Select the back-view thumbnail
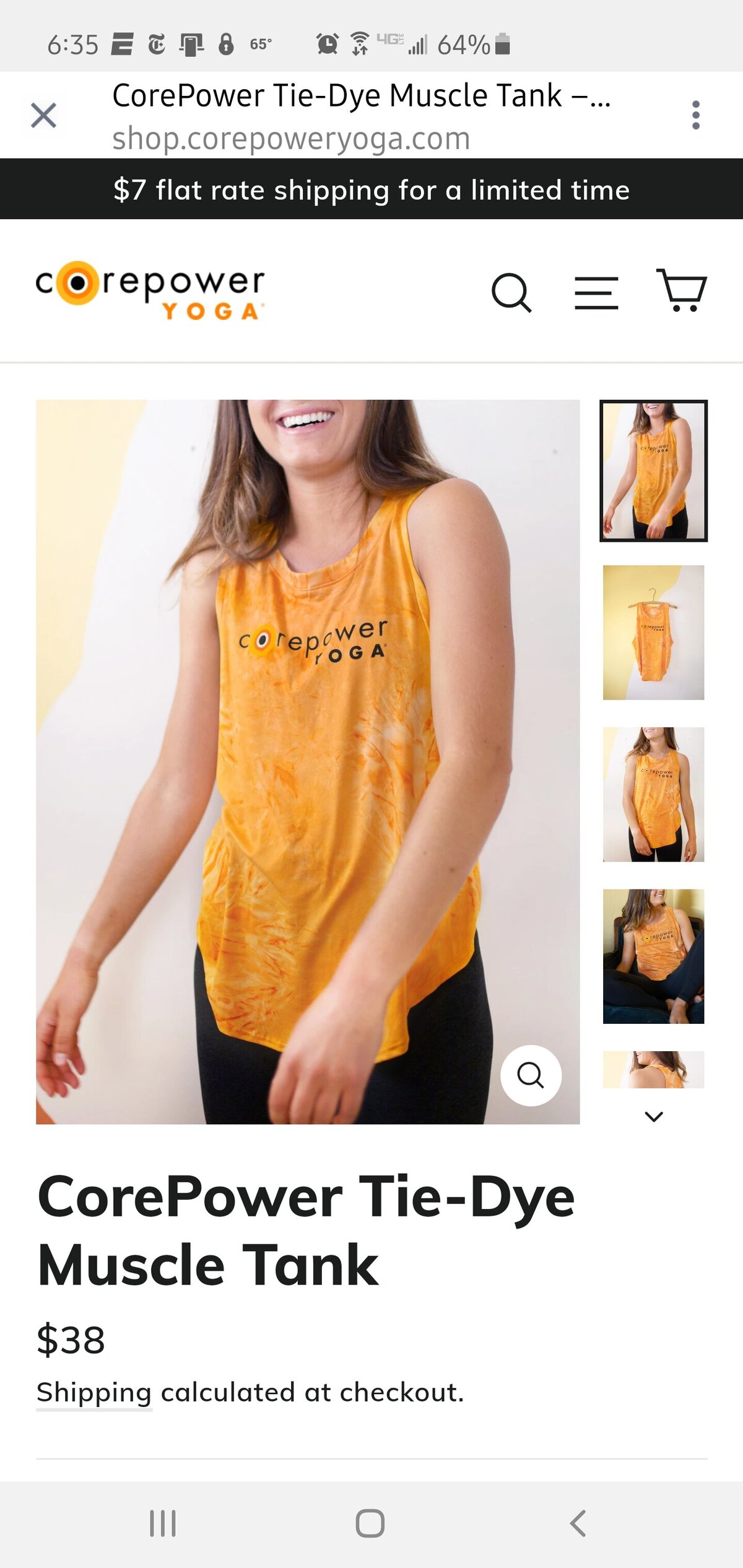 (653, 1070)
